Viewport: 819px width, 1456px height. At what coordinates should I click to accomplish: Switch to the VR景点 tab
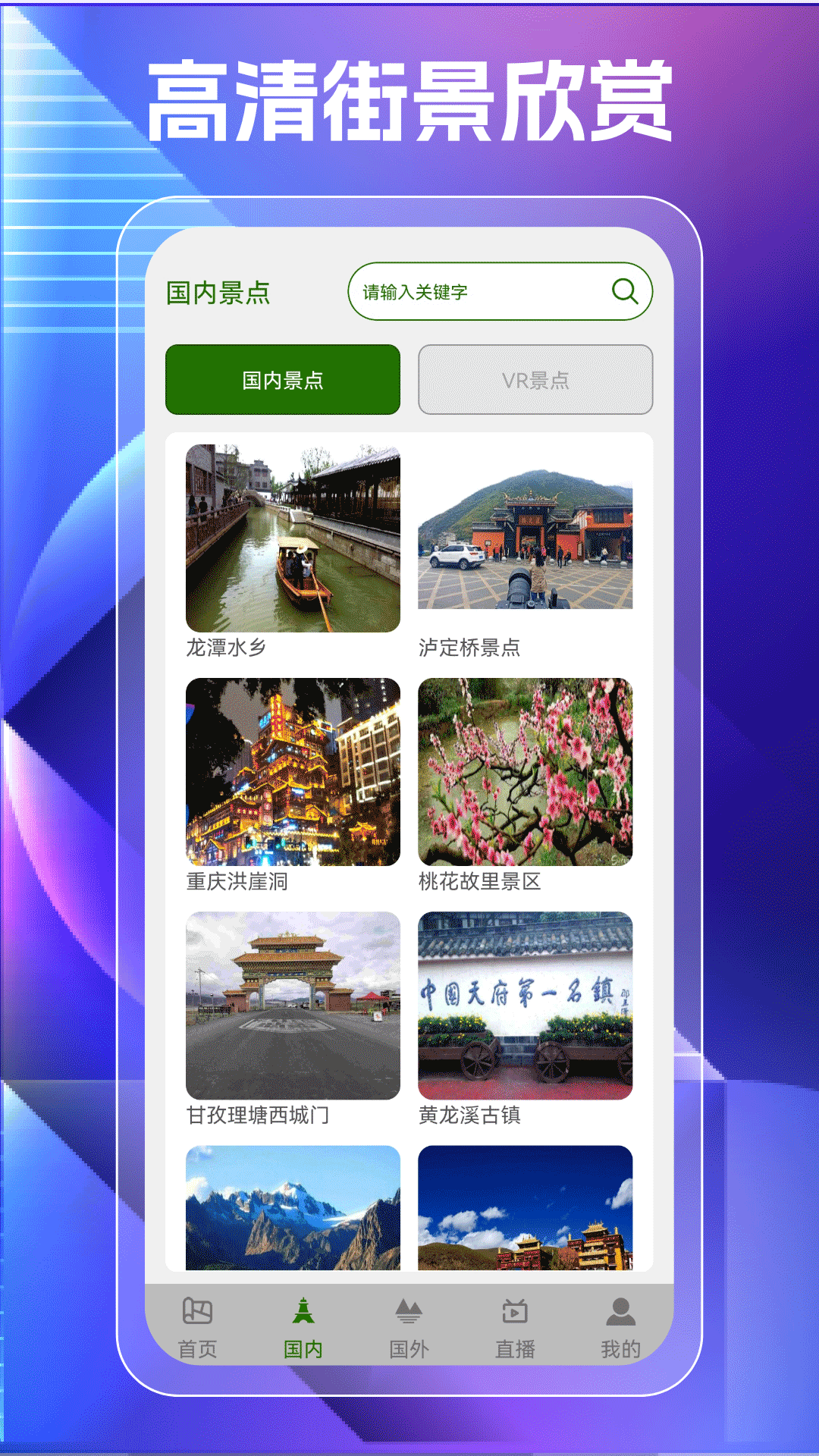536,379
